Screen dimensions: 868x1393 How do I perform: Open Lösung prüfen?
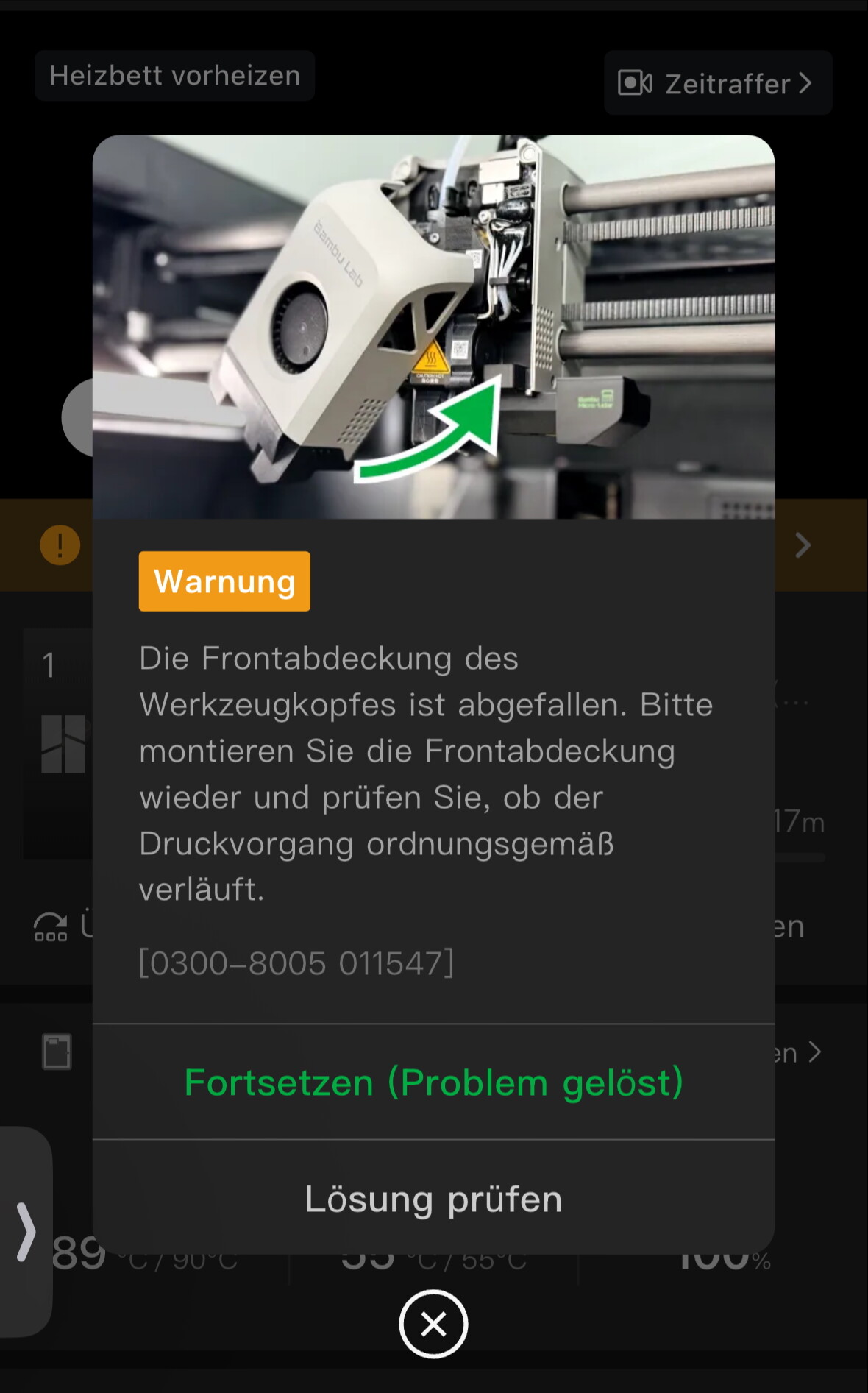click(x=433, y=1198)
